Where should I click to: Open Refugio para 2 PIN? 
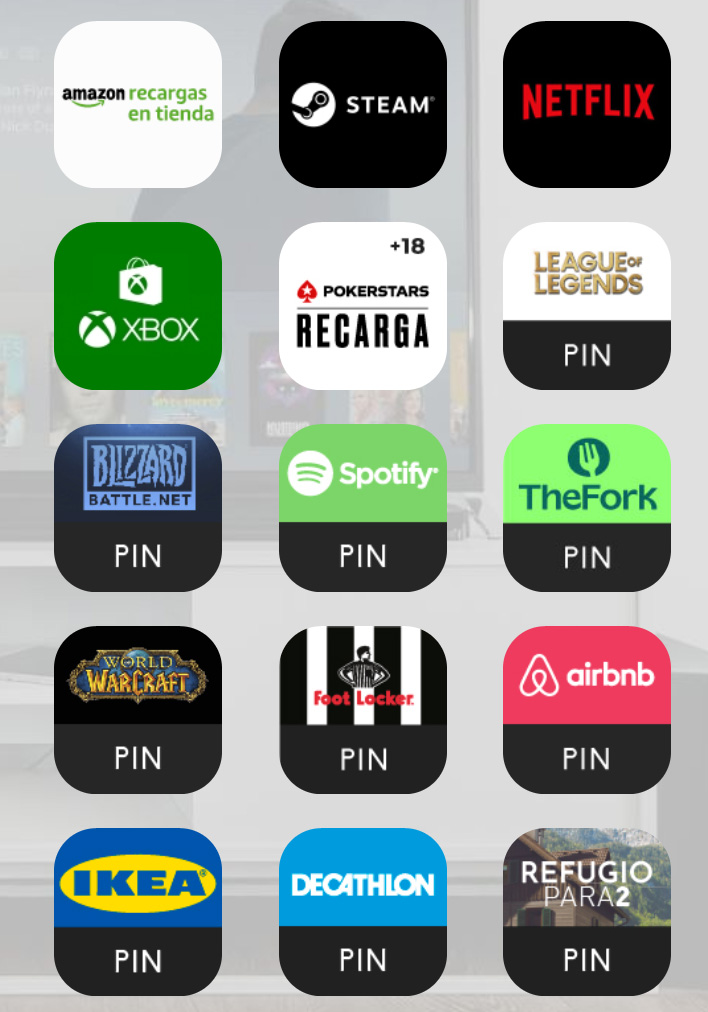(x=587, y=912)
